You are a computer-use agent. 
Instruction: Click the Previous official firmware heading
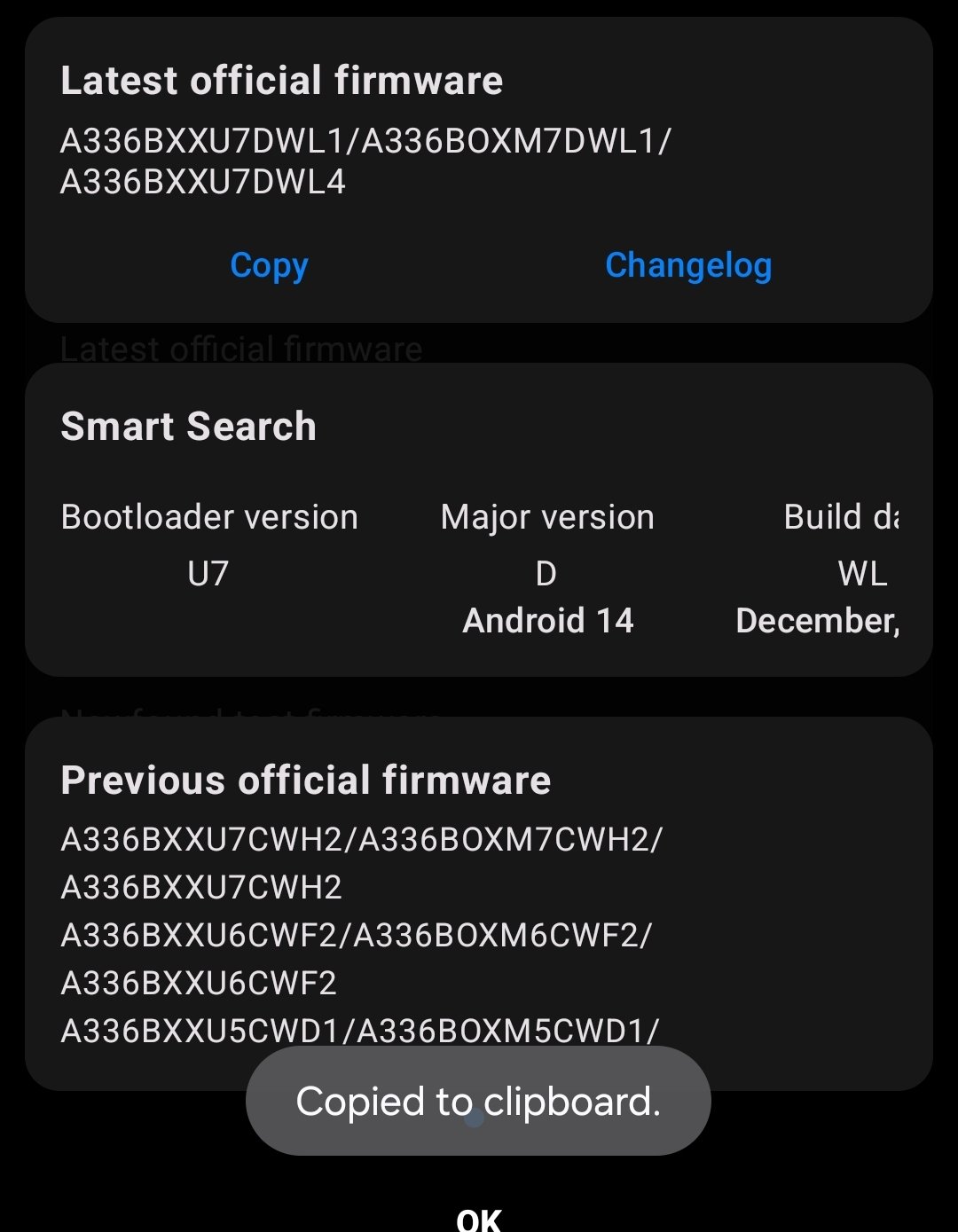click(x=304, y=780)
